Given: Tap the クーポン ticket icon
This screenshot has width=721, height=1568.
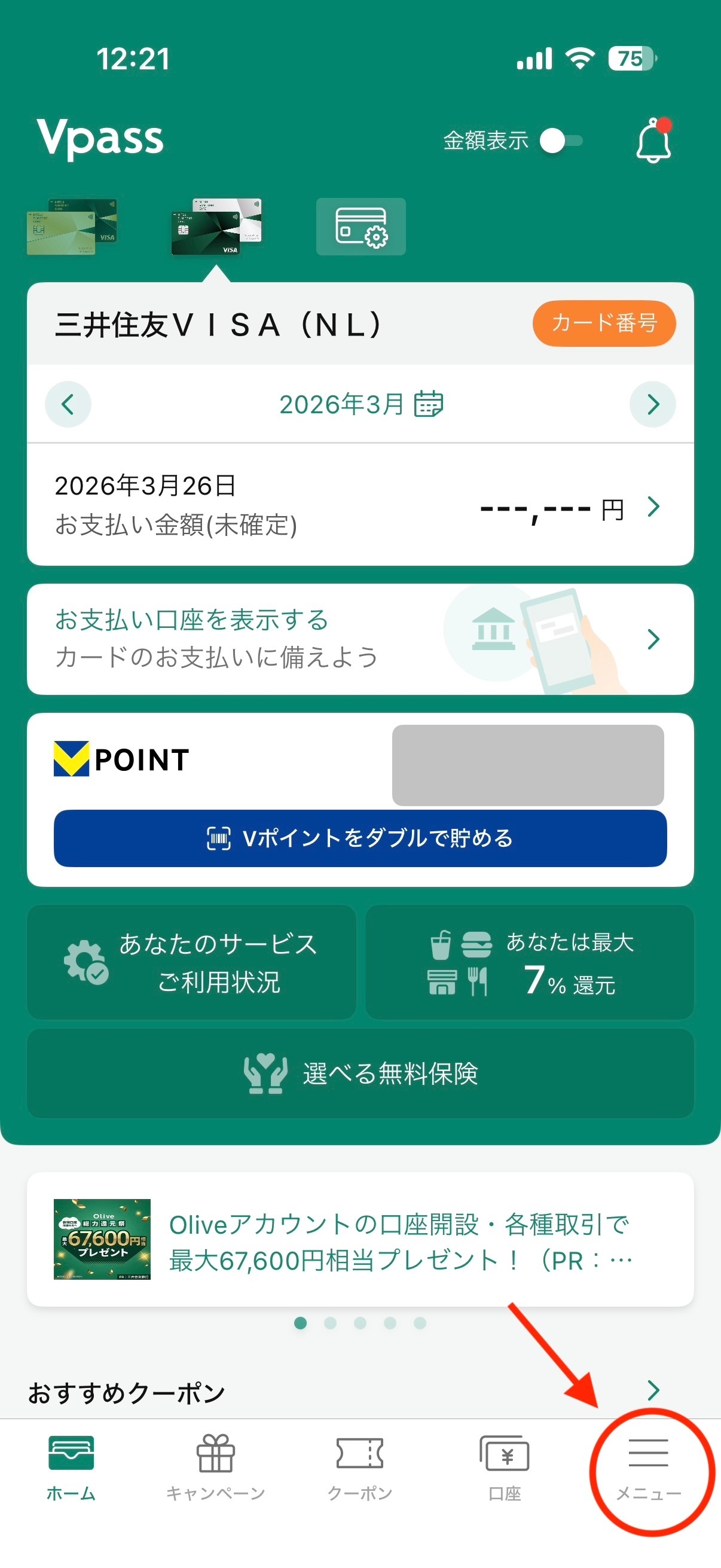Looking at the screenshot, I should [359, 1454].
